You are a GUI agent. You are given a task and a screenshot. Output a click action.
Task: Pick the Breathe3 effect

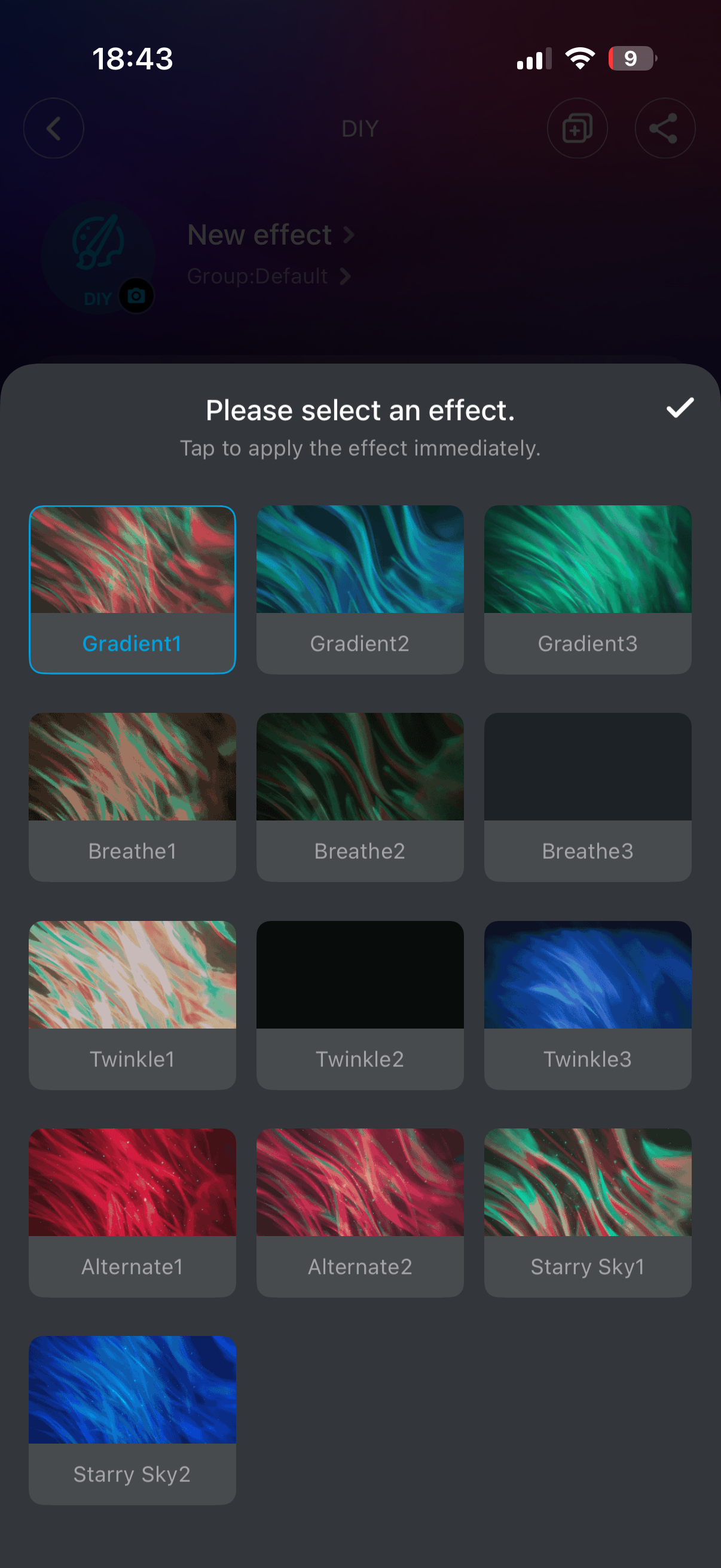pos(587,797)
